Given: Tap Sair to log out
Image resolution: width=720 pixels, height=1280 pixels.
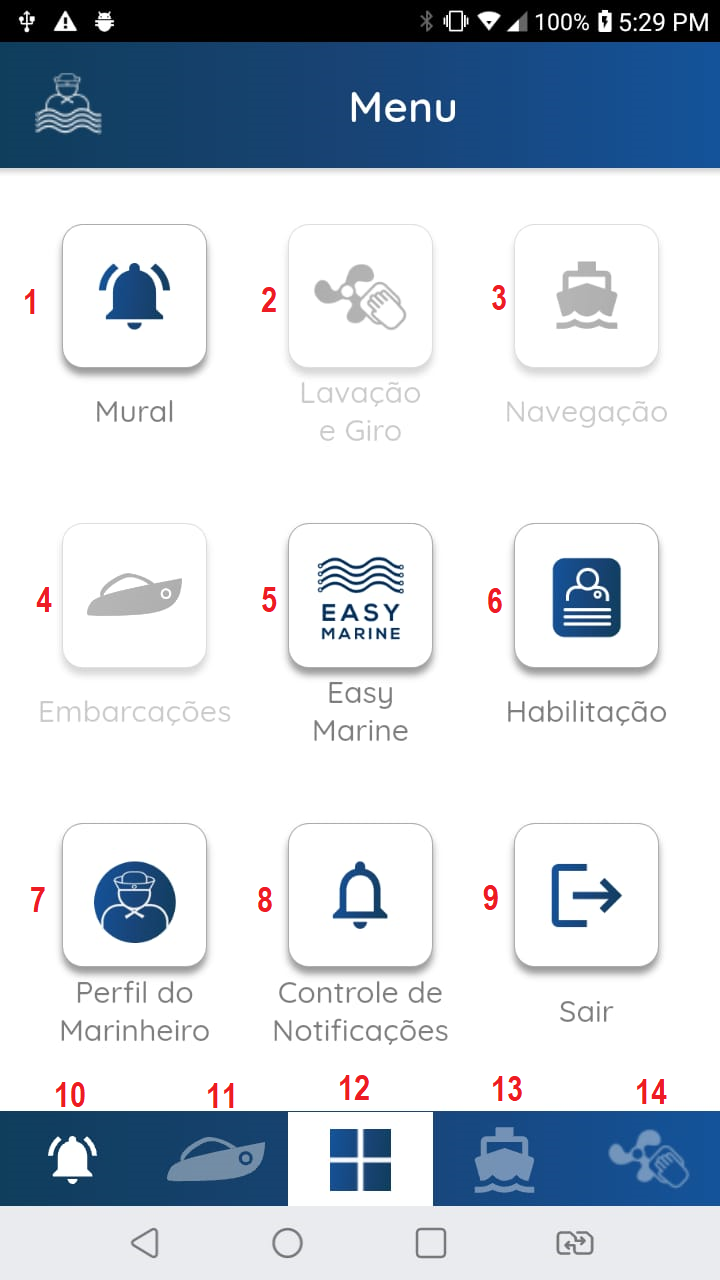Looking at the screenshot, I should point(586,896).
